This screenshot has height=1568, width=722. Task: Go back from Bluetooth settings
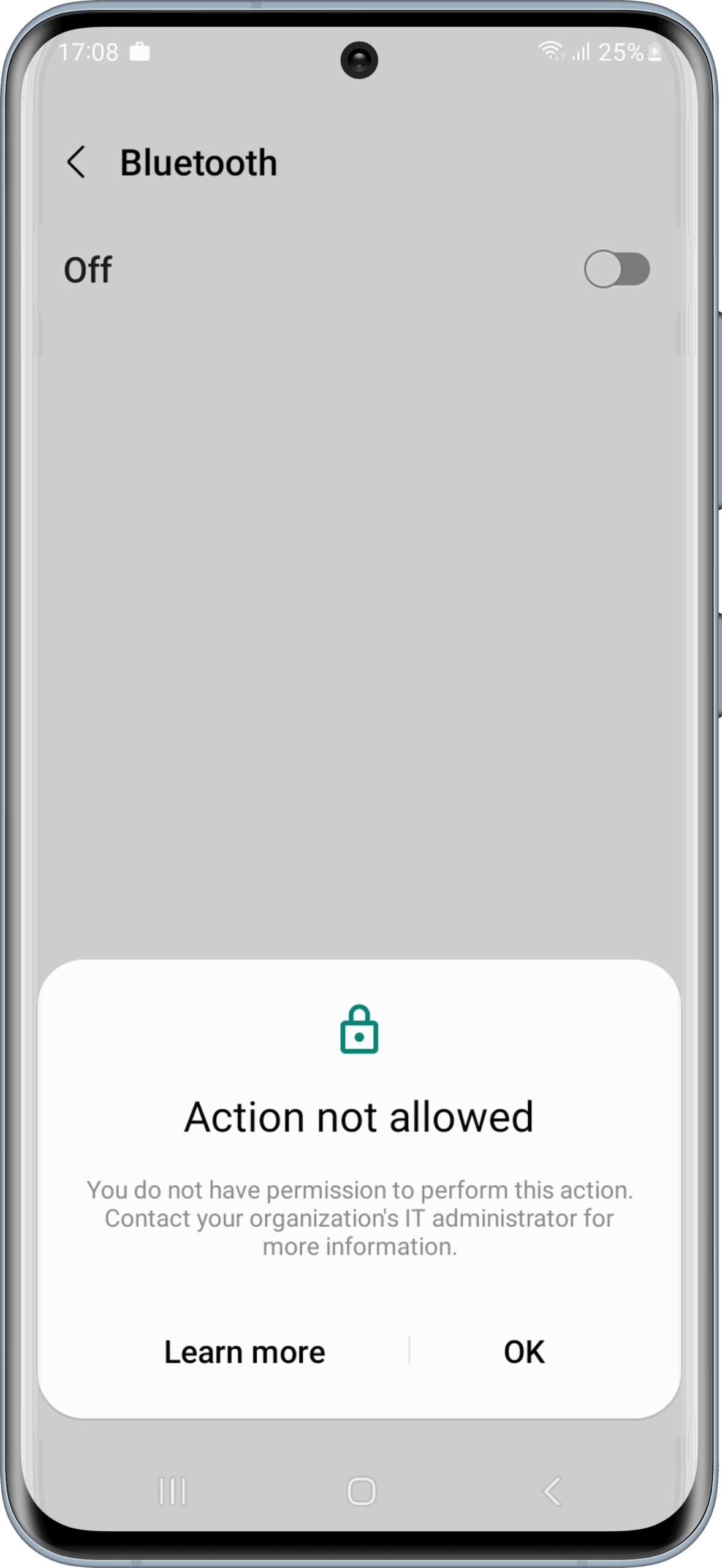(x=76, y=163)
